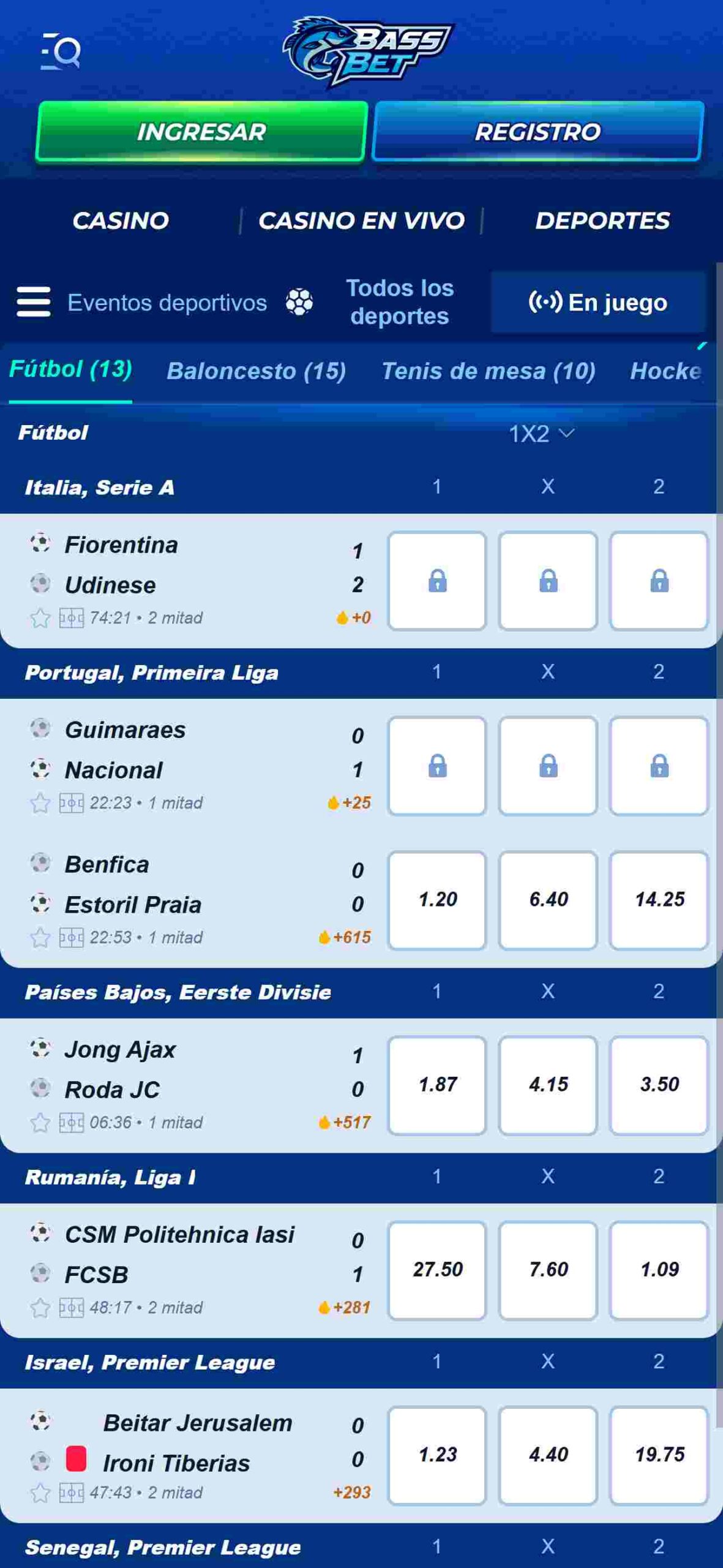Open the DEPORTES section
This screenshot has width=723, height=1568.
click(602, 221)
